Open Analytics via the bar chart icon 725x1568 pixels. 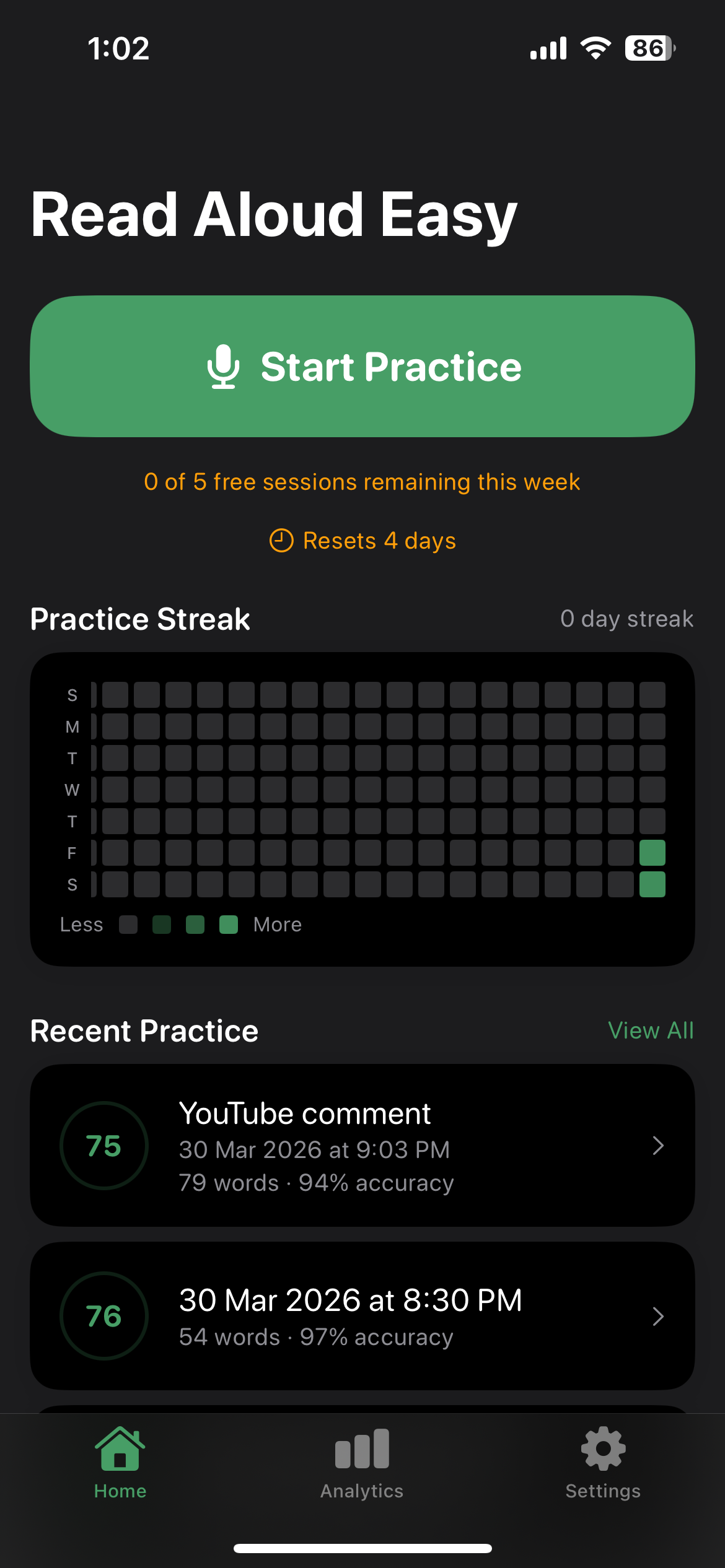point(361,1449)
